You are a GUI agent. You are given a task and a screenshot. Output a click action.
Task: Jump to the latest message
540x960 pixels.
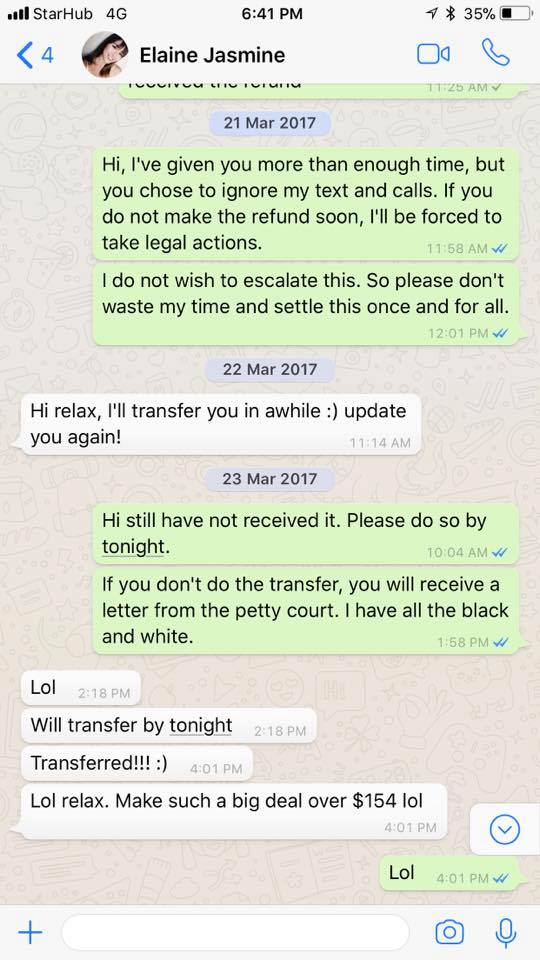[504, 830]
